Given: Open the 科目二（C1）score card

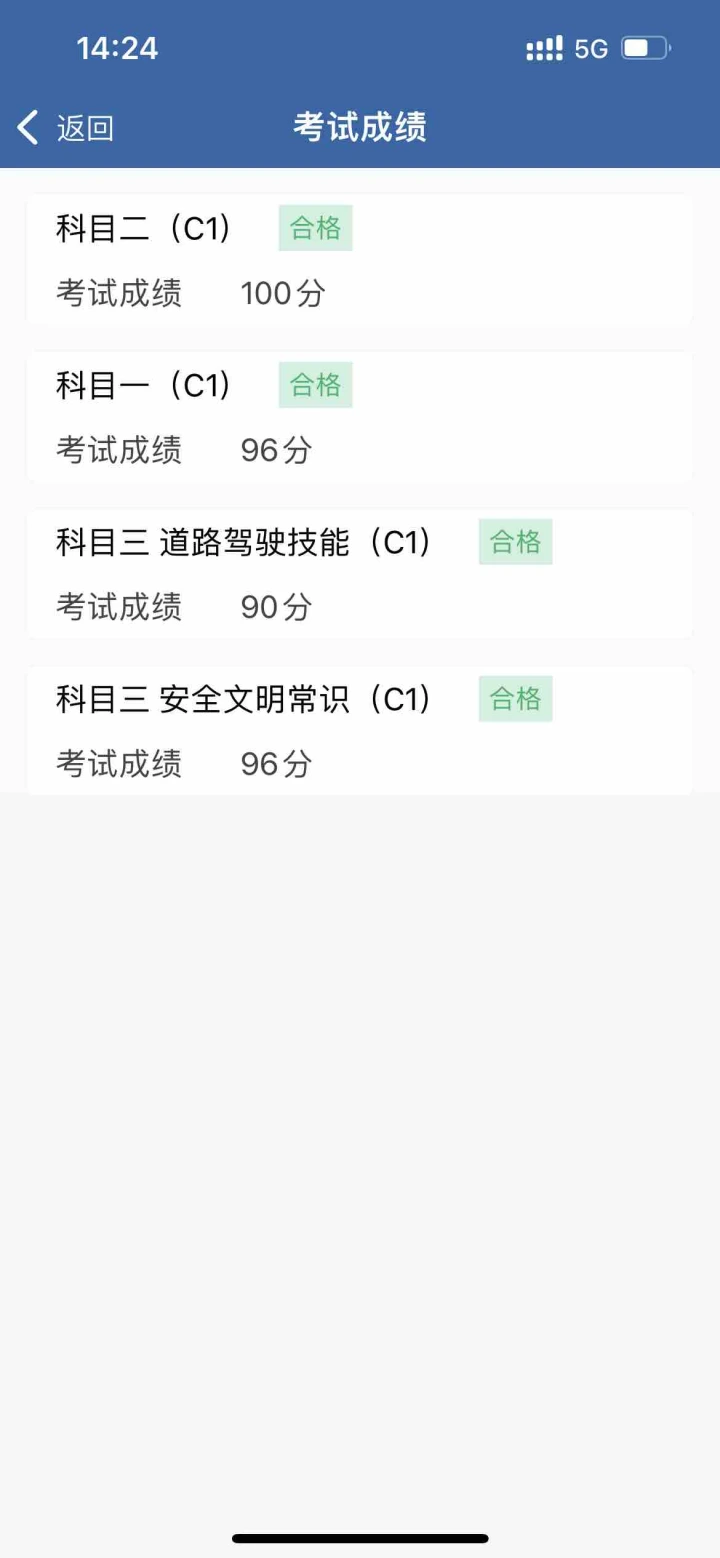Looking at the screenshot, I should click(x=360, y=260).
